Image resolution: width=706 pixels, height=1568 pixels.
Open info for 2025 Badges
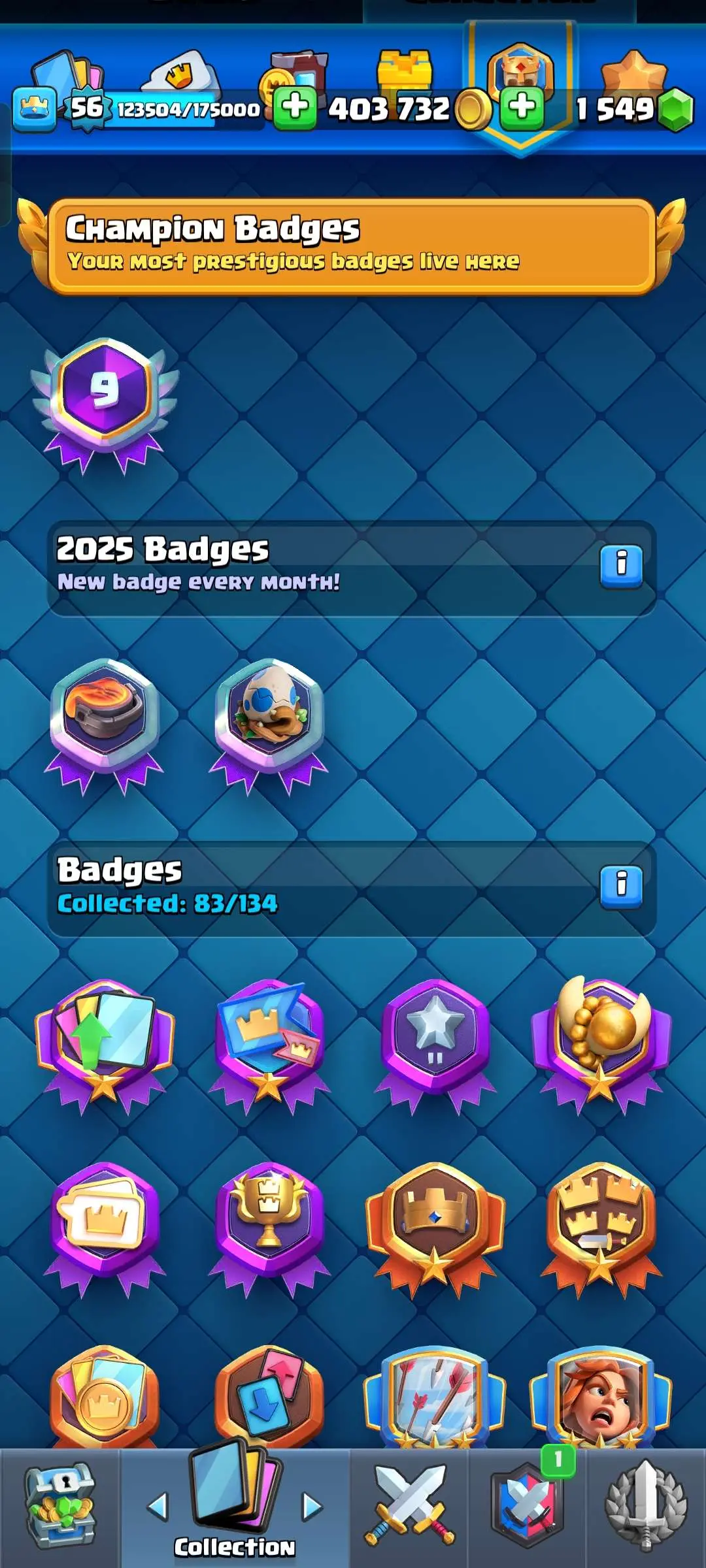(621, 564)
